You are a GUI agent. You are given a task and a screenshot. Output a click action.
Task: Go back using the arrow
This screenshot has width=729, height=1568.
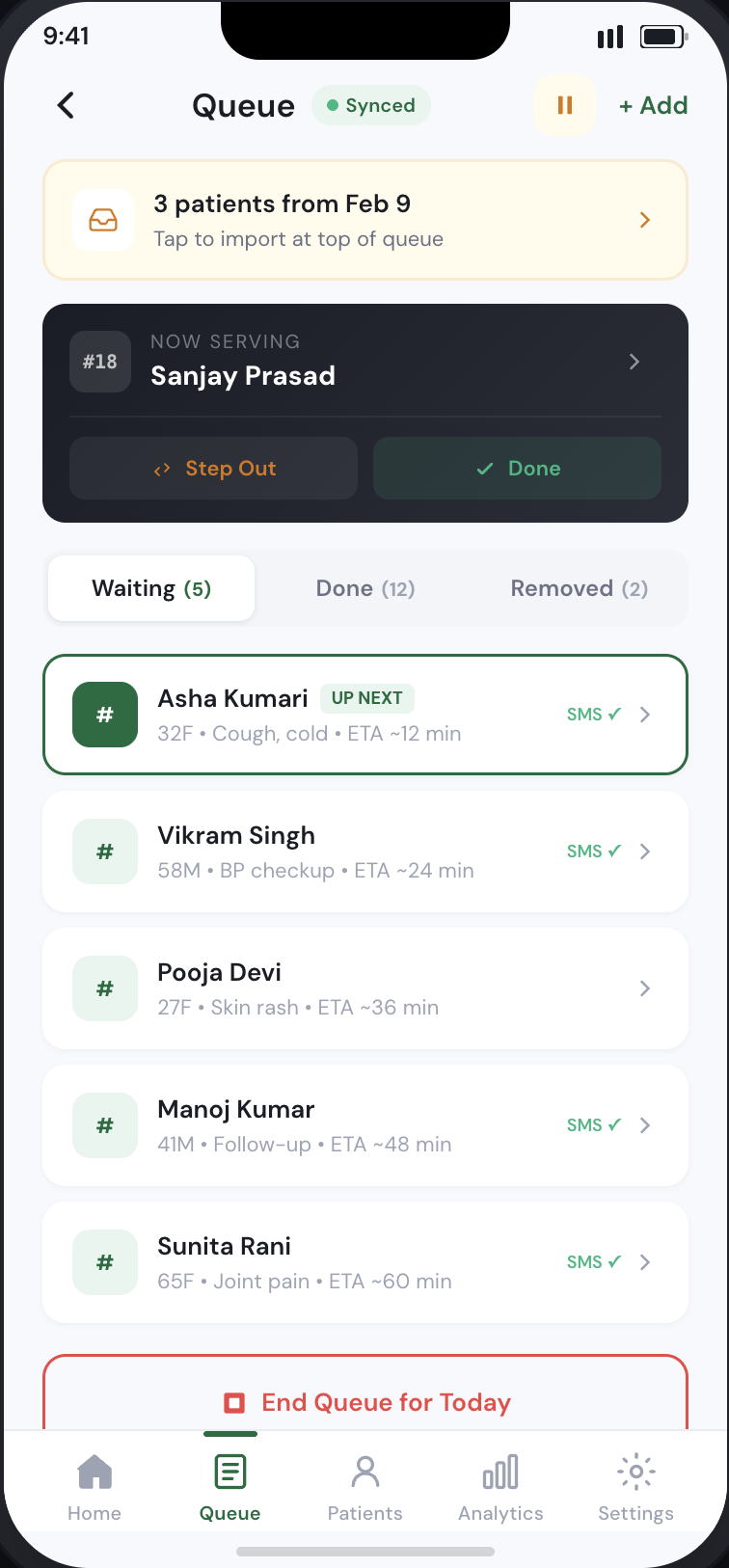[66, 105]
